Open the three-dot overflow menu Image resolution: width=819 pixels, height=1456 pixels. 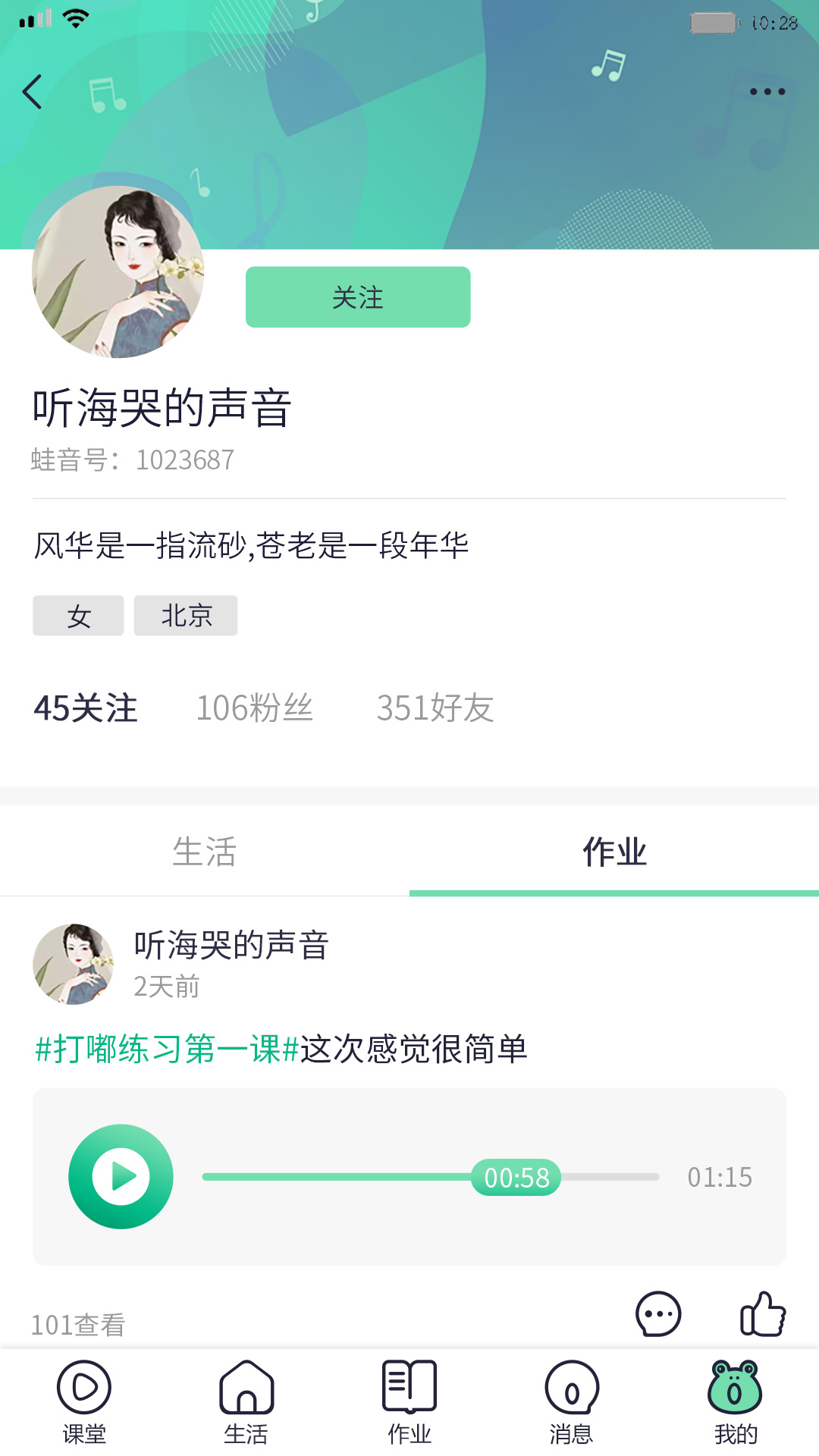(x=767, y=92)
